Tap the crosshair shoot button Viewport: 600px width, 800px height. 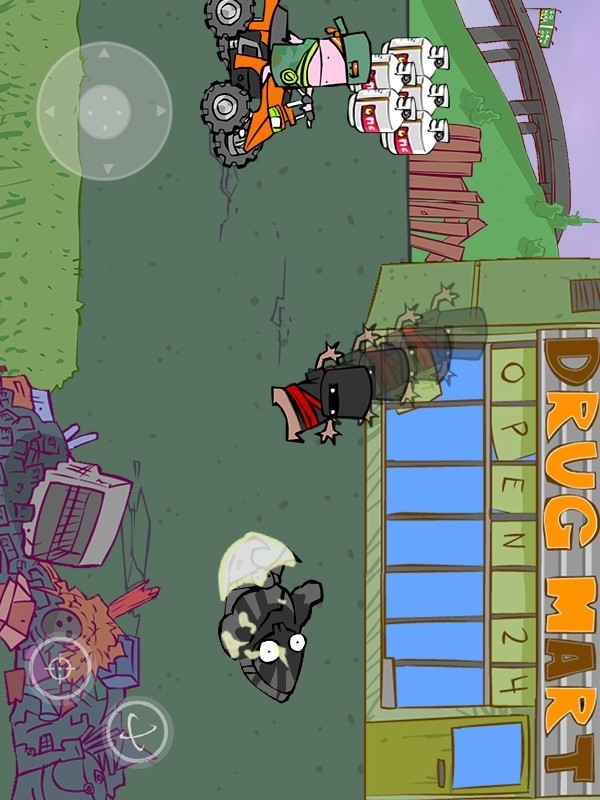[x=60, y=667]
